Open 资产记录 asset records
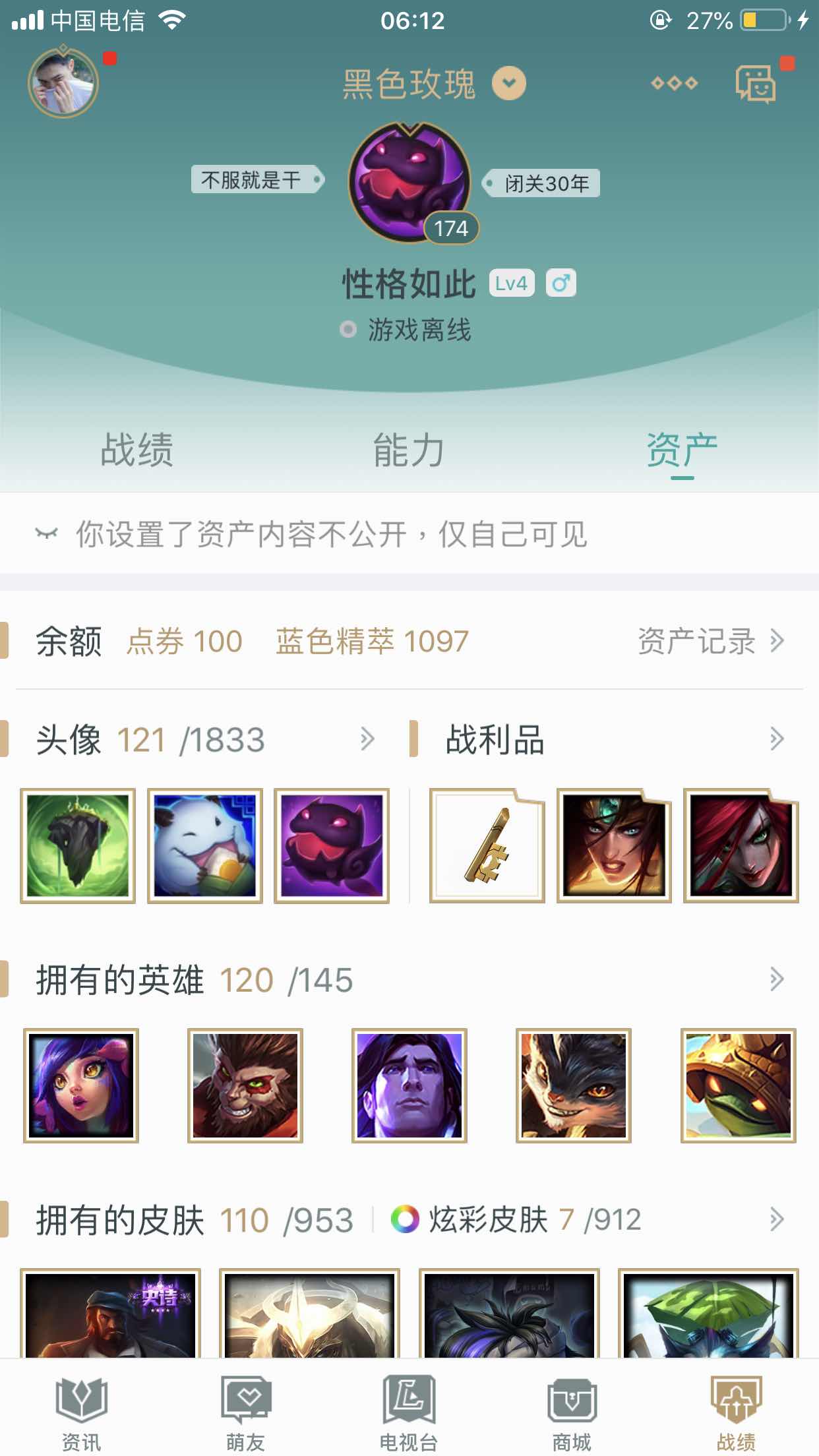Image resolution: width=819 pixels, height=1456 pixels. 711,641
